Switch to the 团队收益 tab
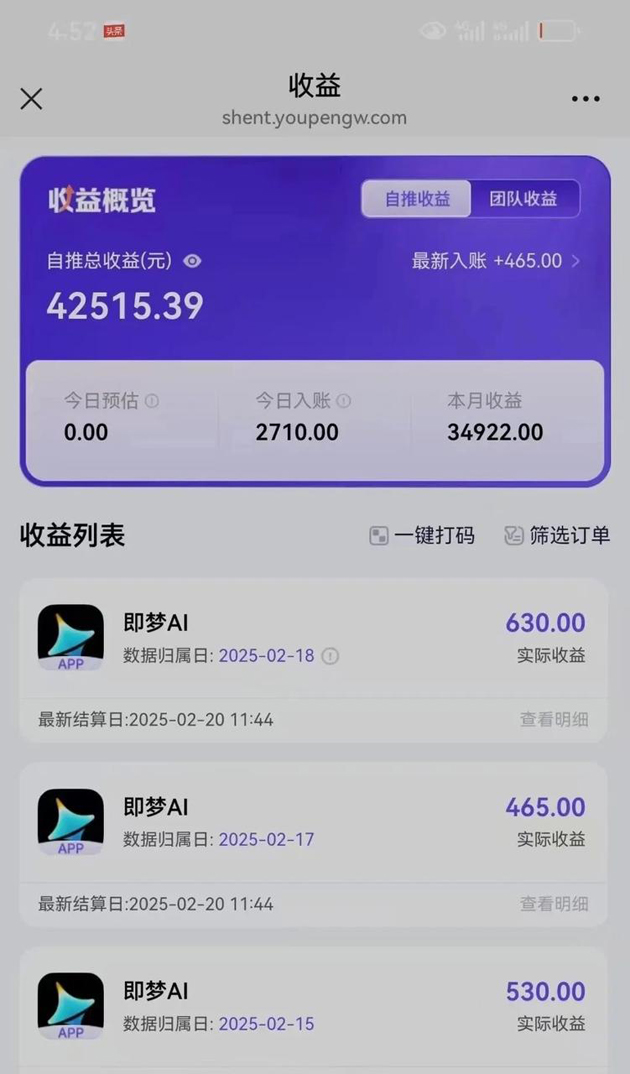The image size is (630, 1074). pos(523,199)
